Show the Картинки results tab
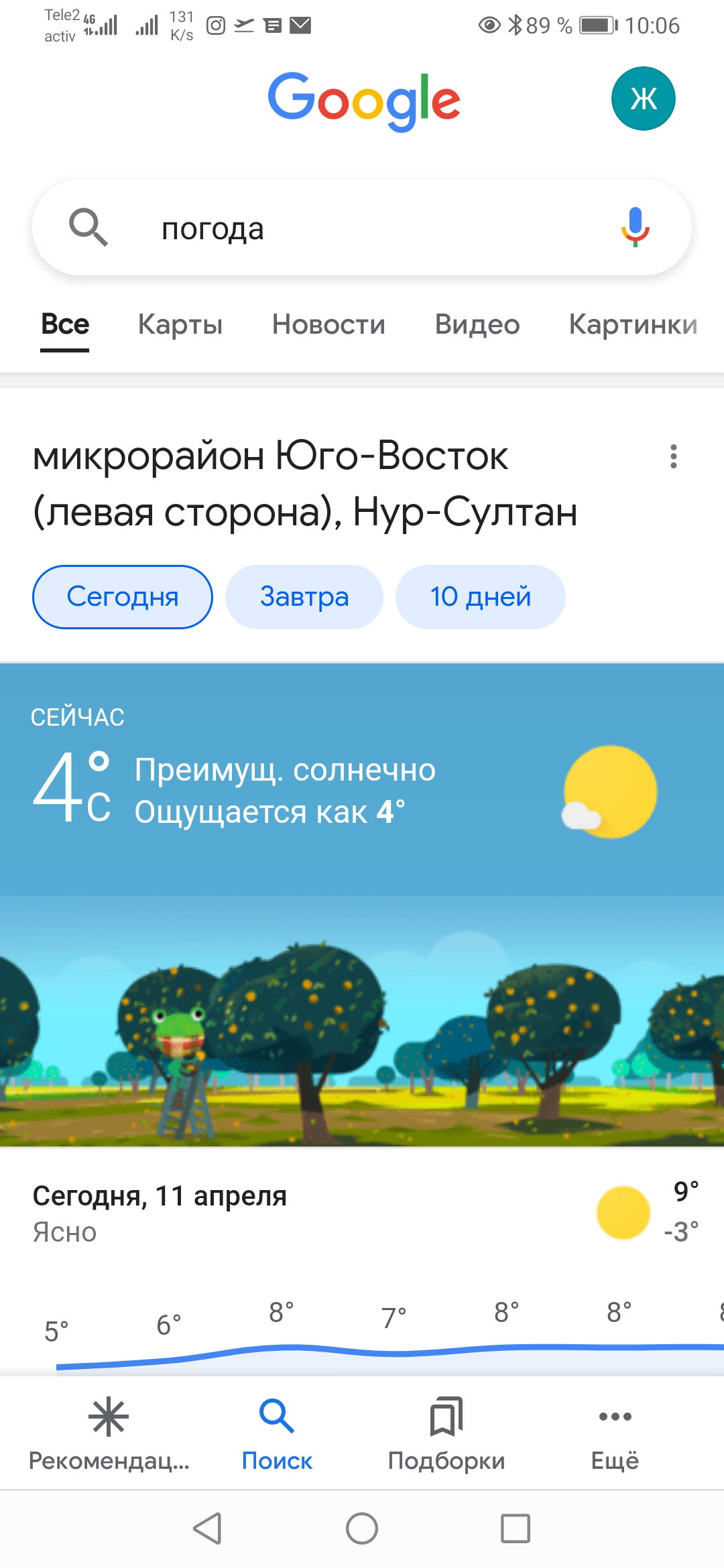This screenshot has height=1568, width=724. [x=633, y=324]
